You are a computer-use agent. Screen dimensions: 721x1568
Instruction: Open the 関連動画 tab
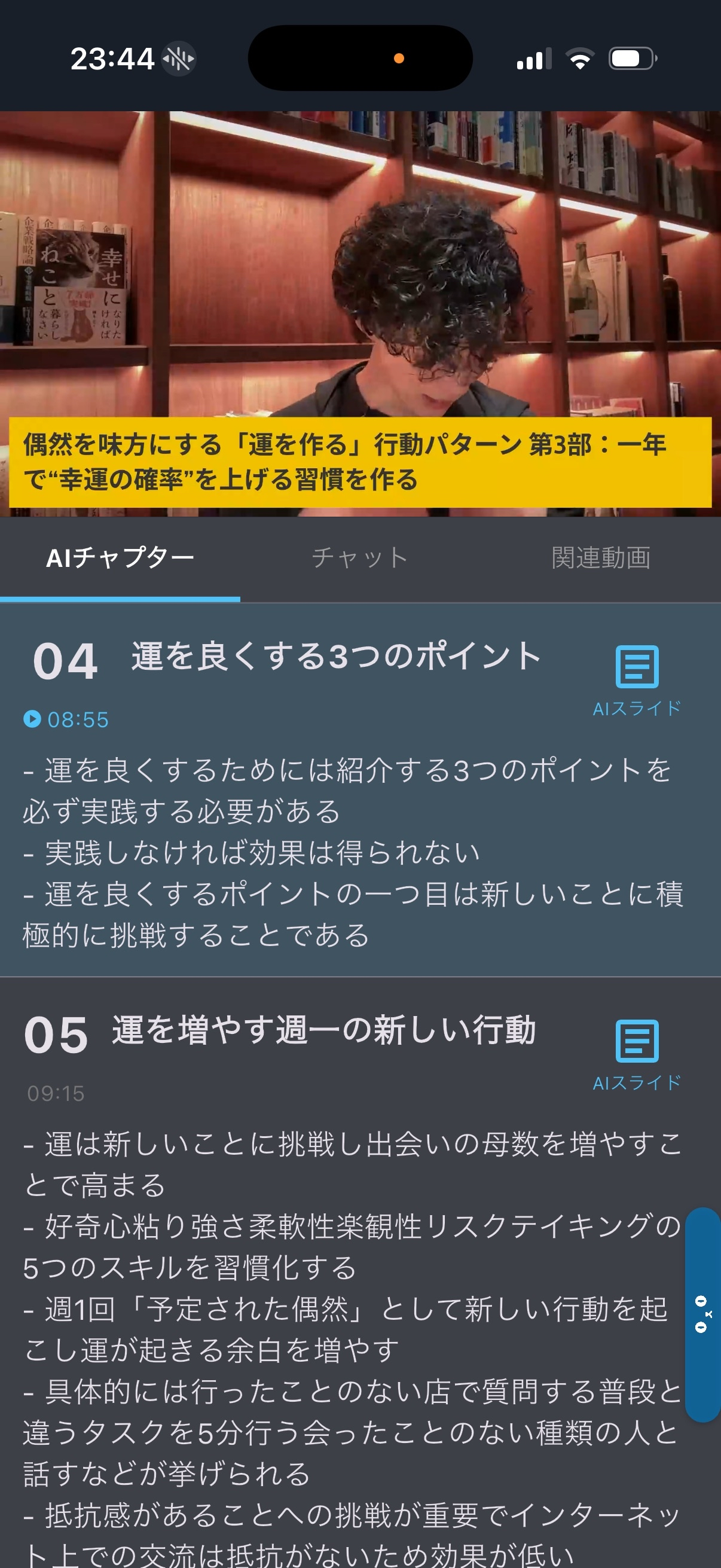click(600, 557)
